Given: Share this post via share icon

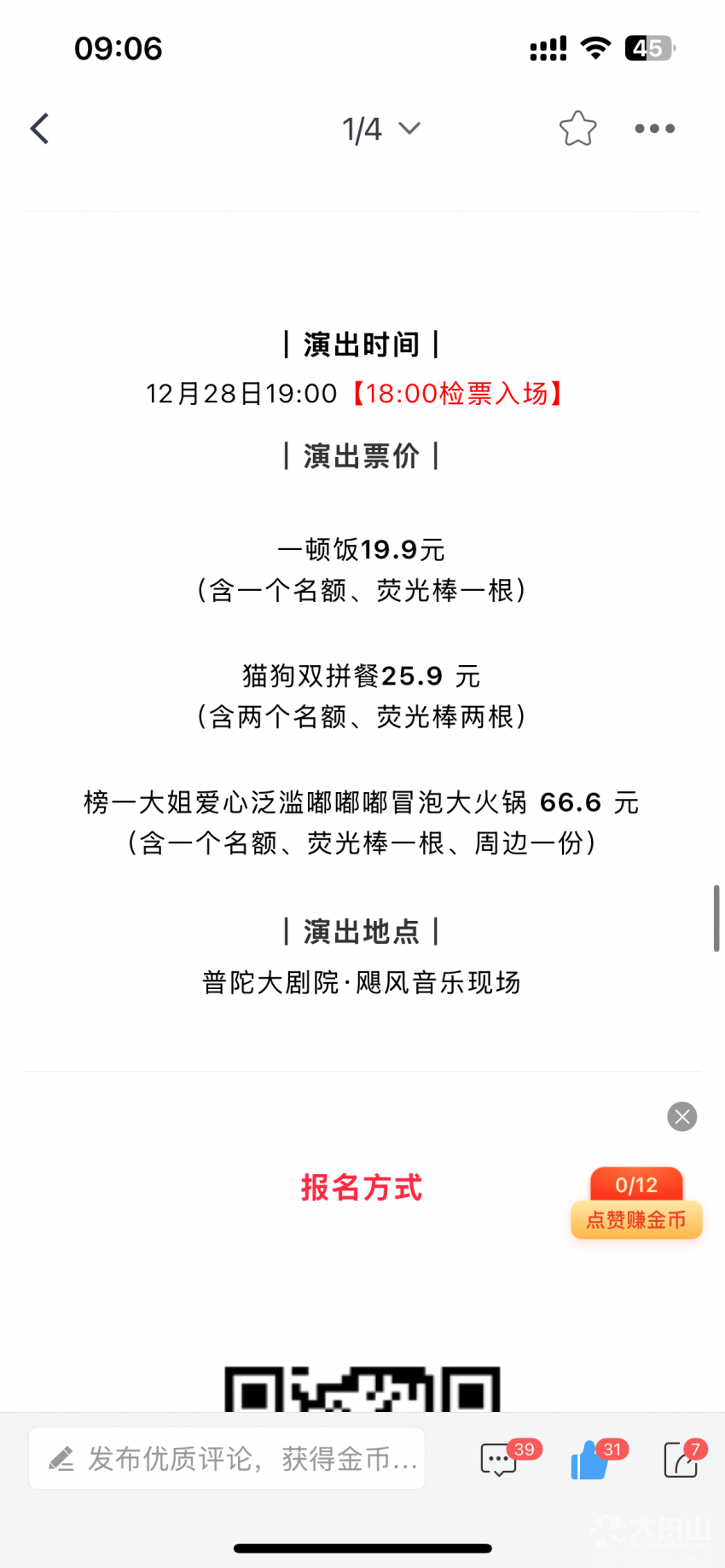Looking at the screenshot, I should pos(681,1459).
